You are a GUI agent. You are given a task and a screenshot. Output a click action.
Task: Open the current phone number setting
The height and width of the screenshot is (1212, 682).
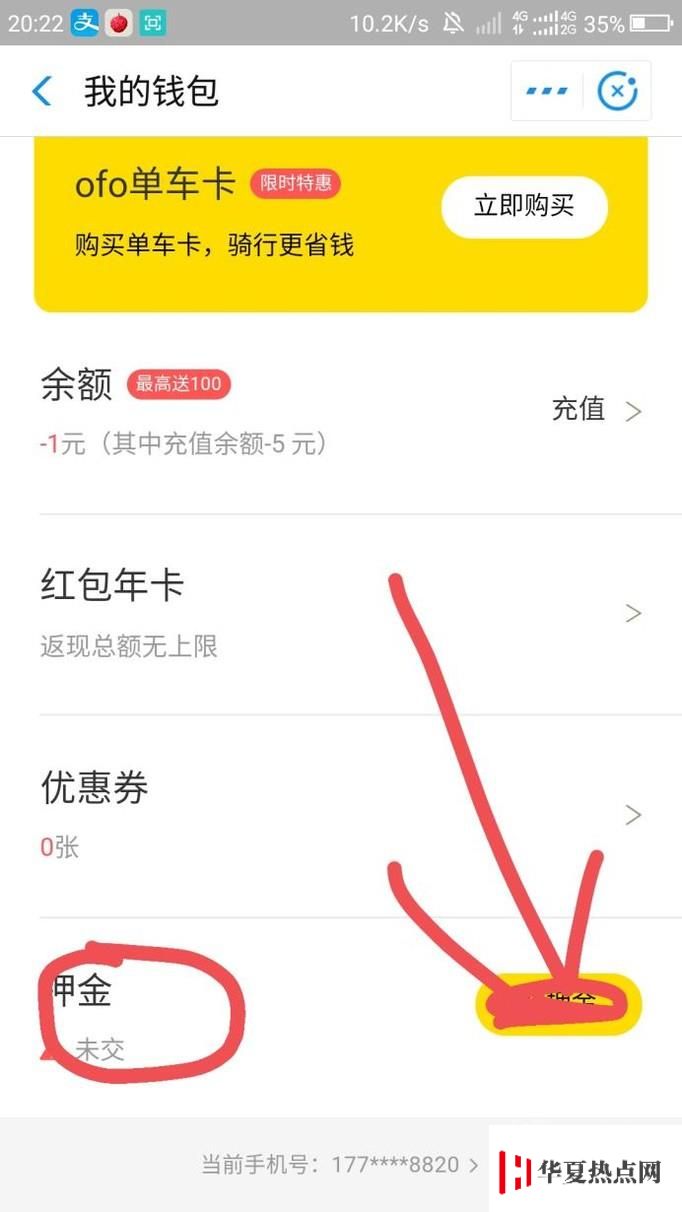(340, 1165)
